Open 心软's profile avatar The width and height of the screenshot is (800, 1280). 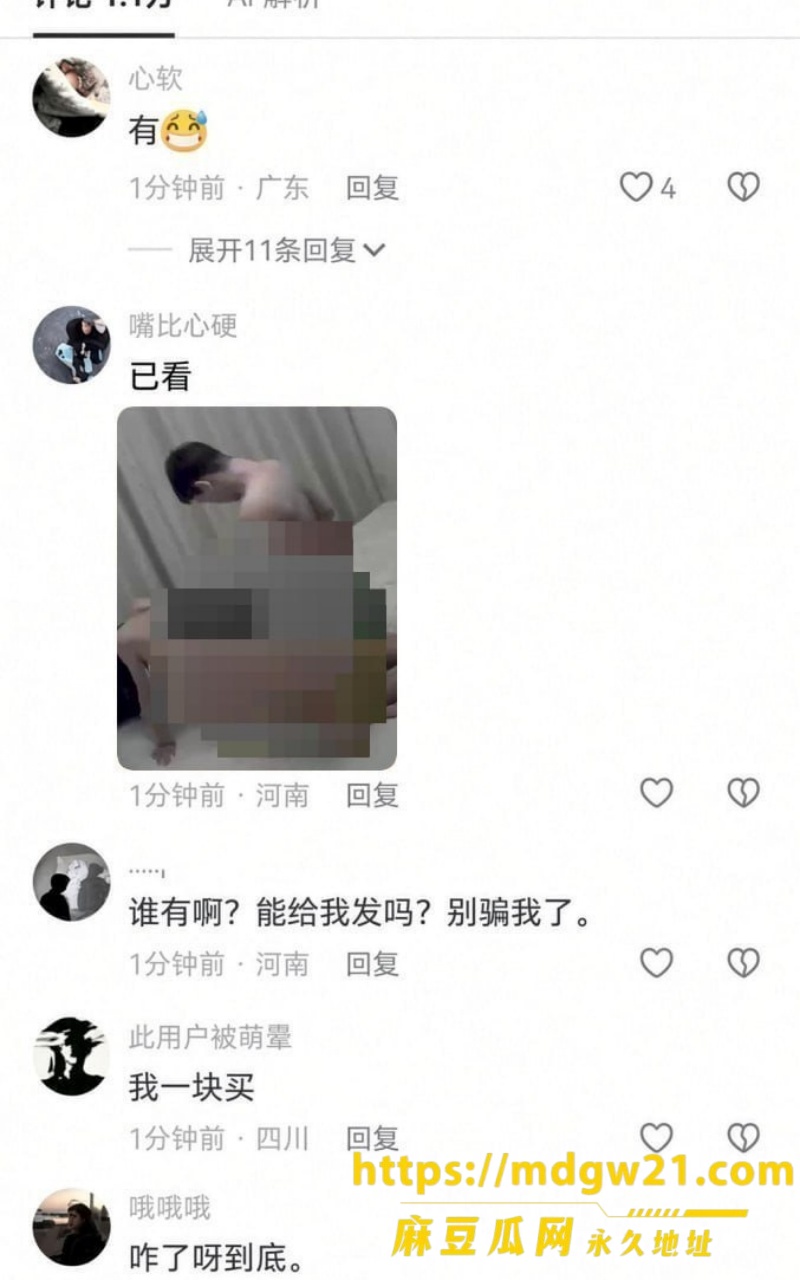tap(71, 97)
